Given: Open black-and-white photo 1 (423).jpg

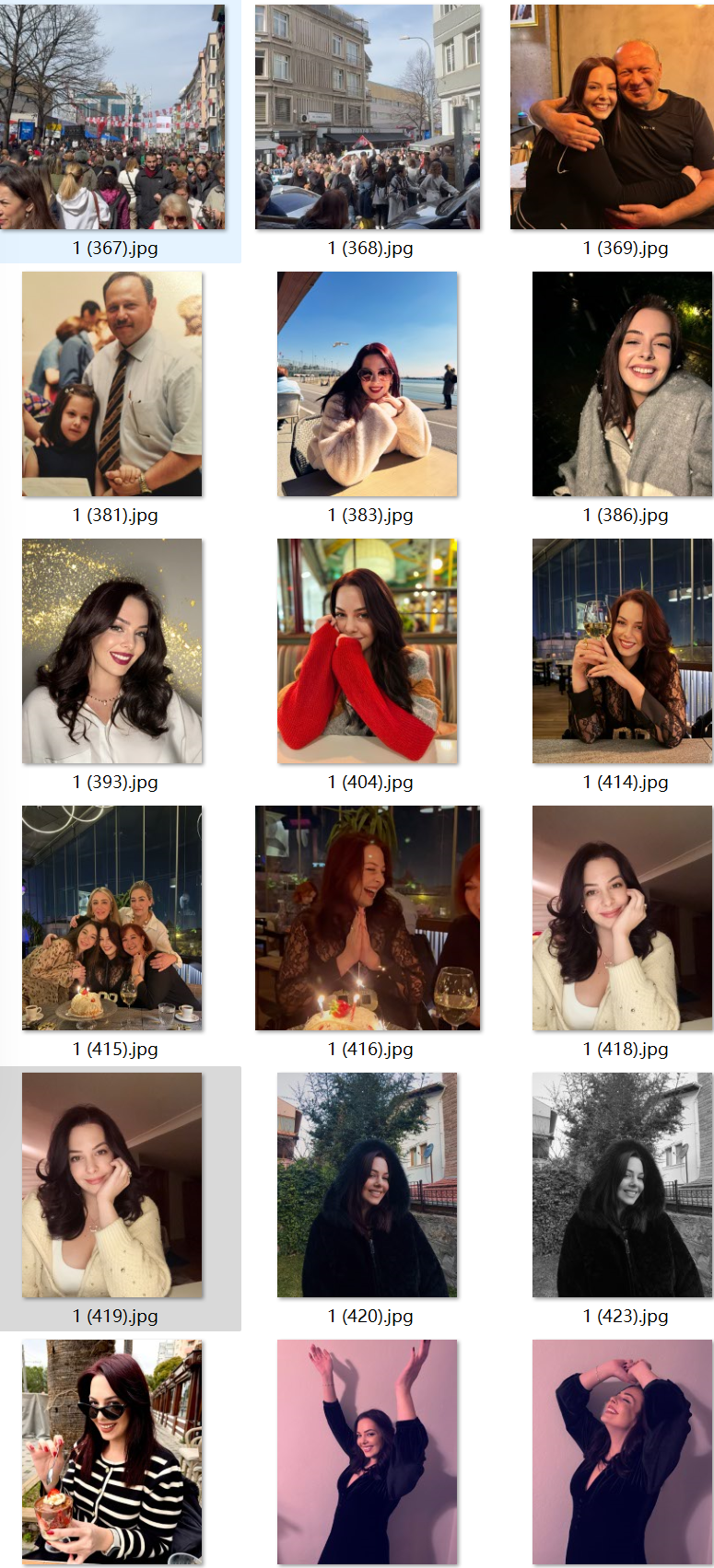Looking at the screenshot, I should click(622, 1185).
